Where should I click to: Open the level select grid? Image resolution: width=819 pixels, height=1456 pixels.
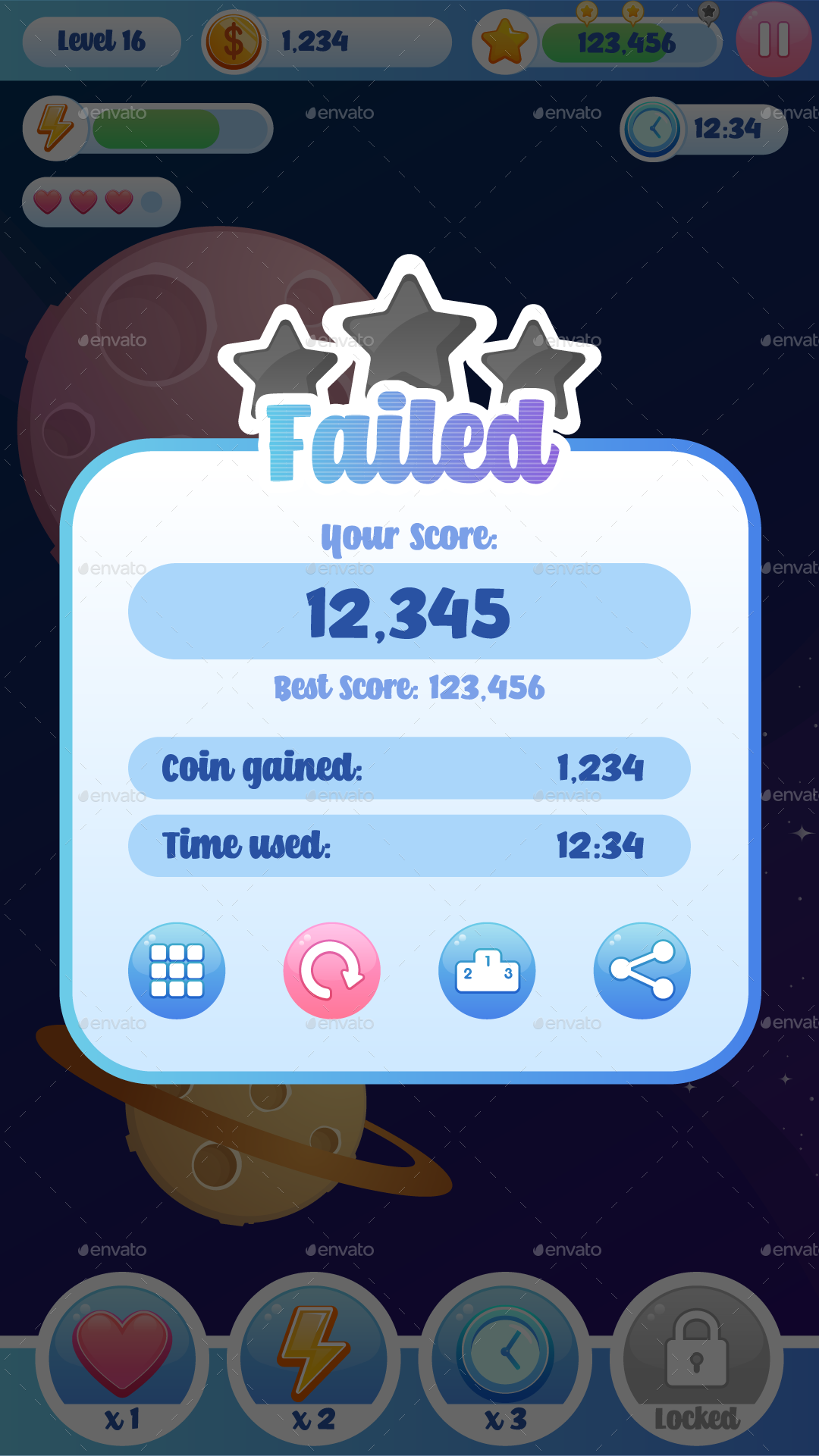pyautogui.click(x=177, y=970)
